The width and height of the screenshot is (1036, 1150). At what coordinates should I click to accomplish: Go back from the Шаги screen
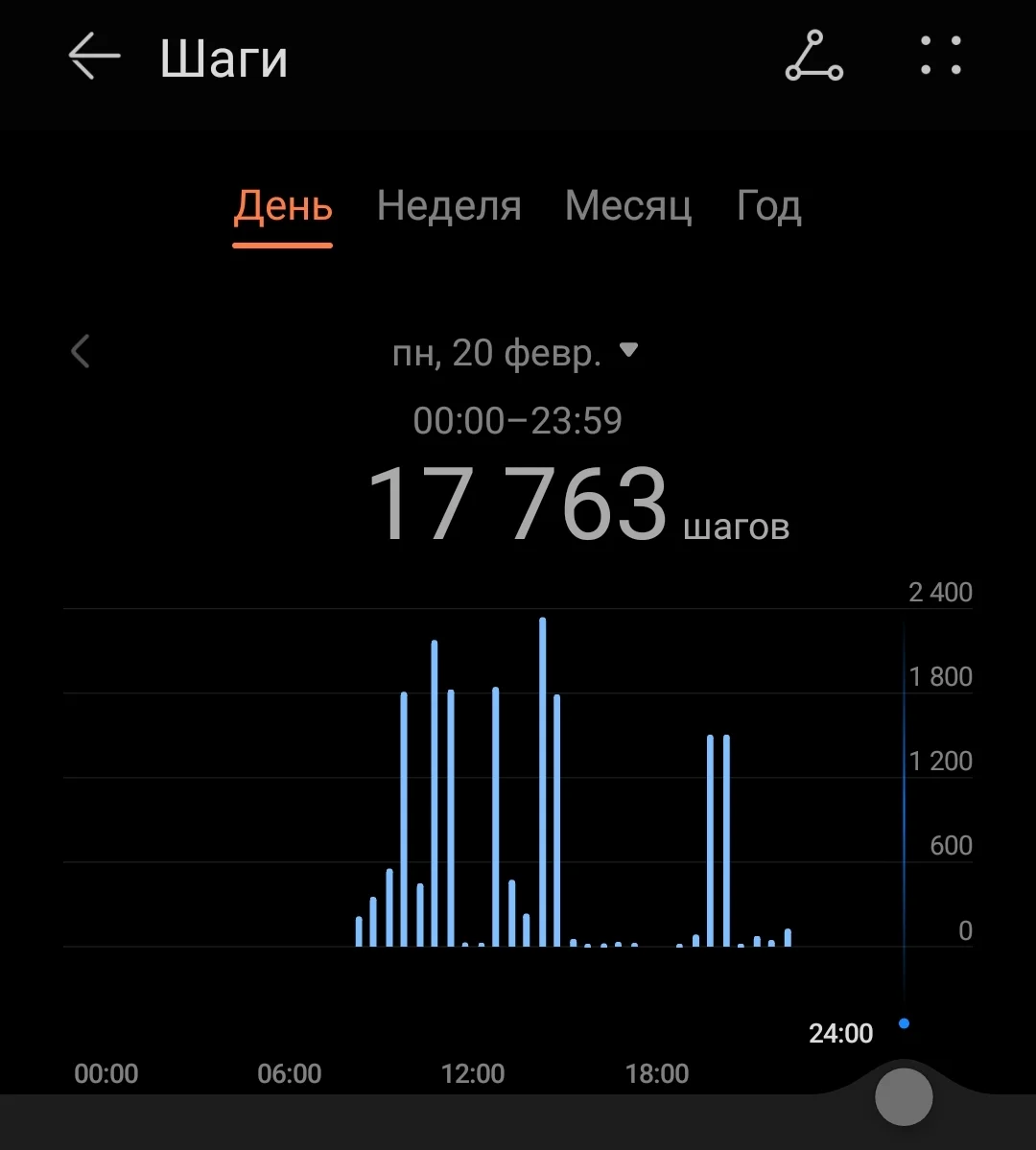(94, 58)
